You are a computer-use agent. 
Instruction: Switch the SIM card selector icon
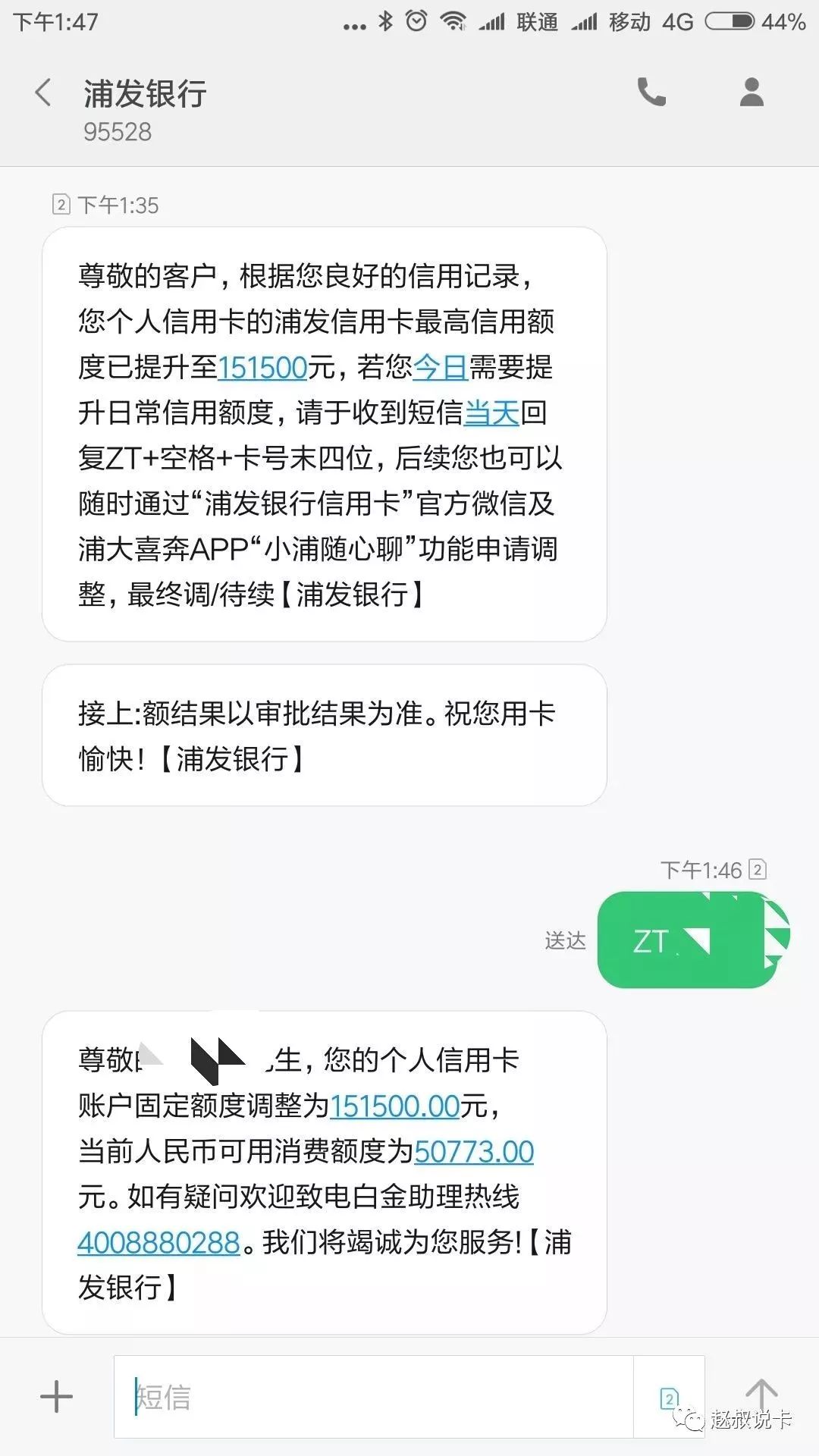click(x=670, y=1398)
